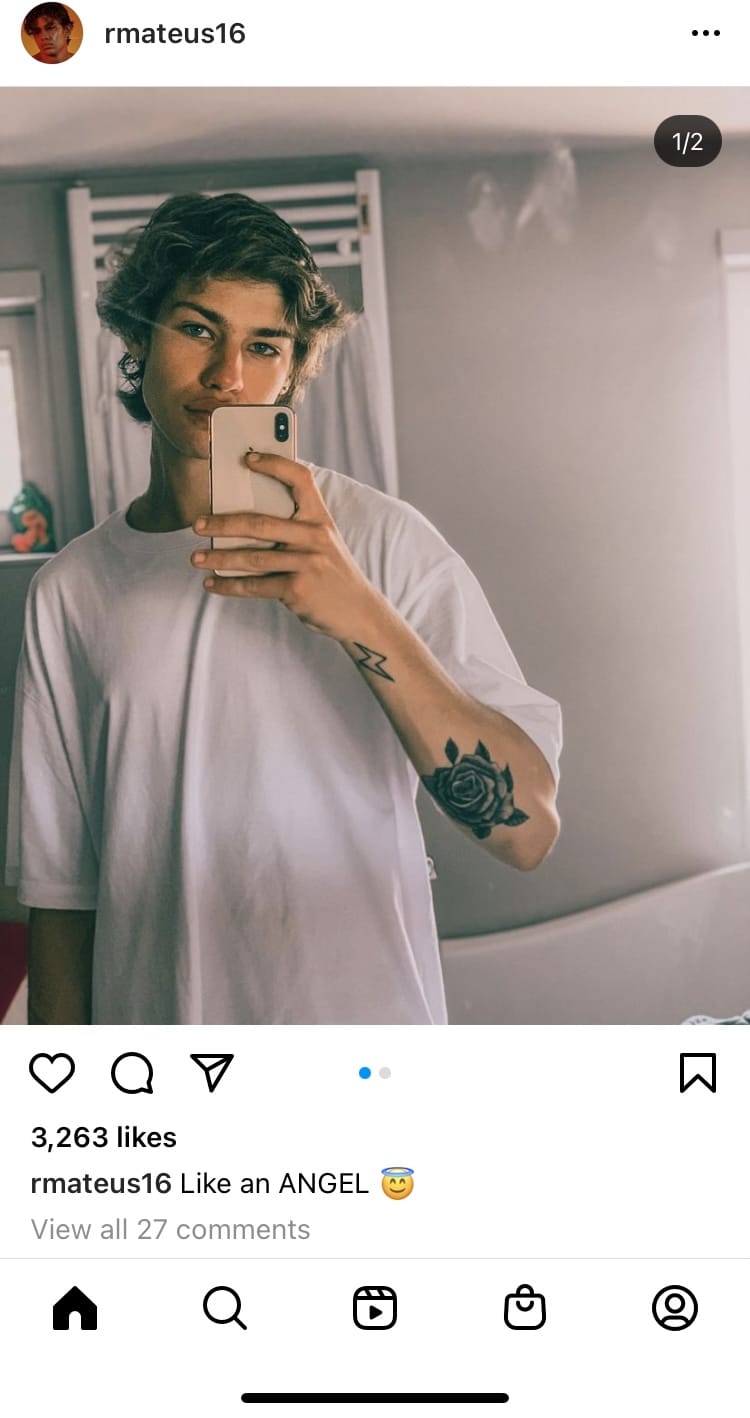Open the Search tab
Image resolution: width=750 pixels, height=1418 pixels.
tap(224, 1308)
